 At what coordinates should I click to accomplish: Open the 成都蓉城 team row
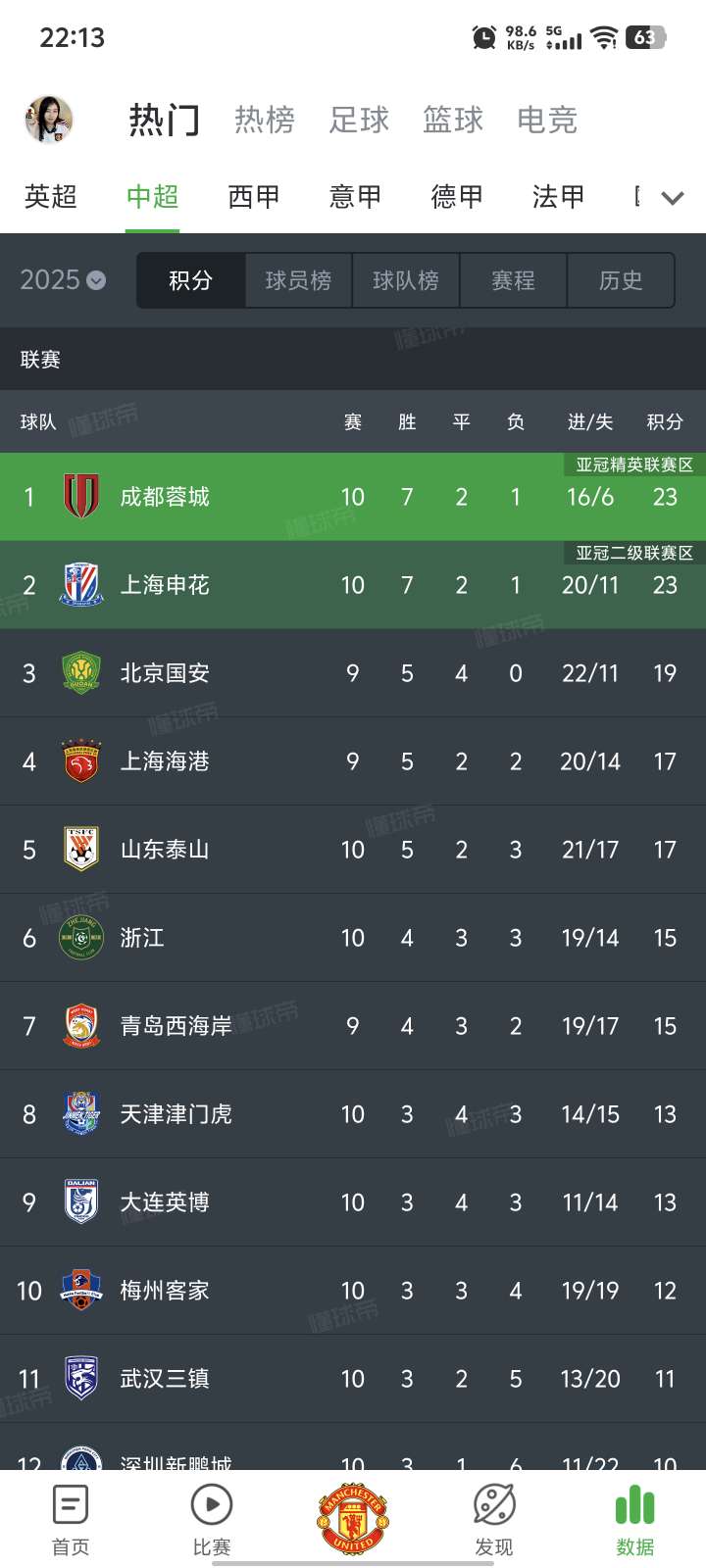click(165, 497)
